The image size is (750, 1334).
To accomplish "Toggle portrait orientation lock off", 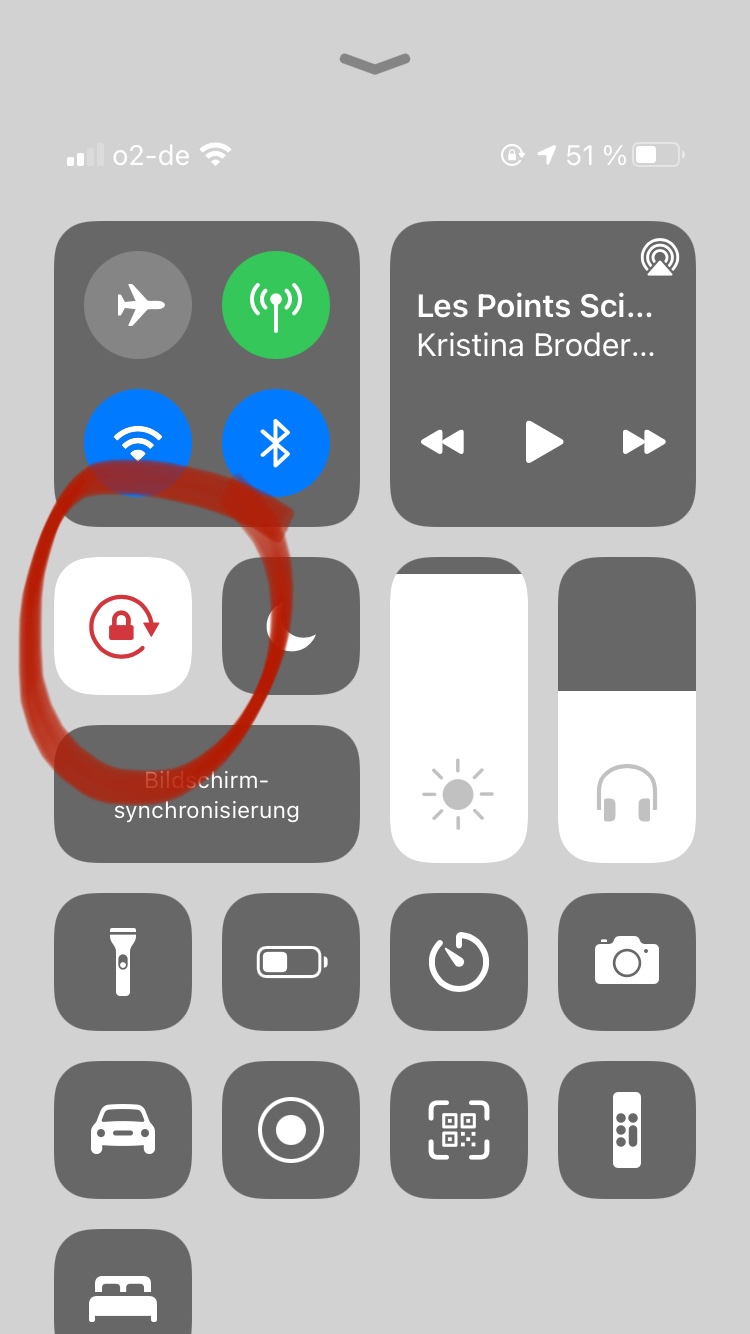I will pyautogui.click(x=123, y=626).
